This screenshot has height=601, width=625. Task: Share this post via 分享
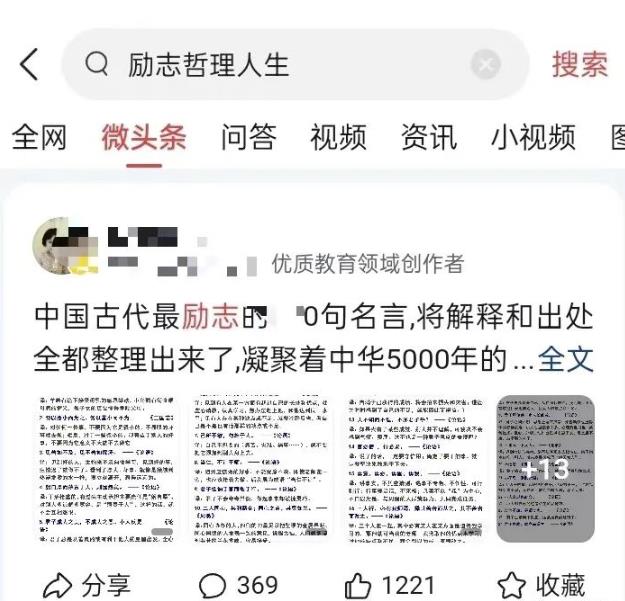point(88,584)
